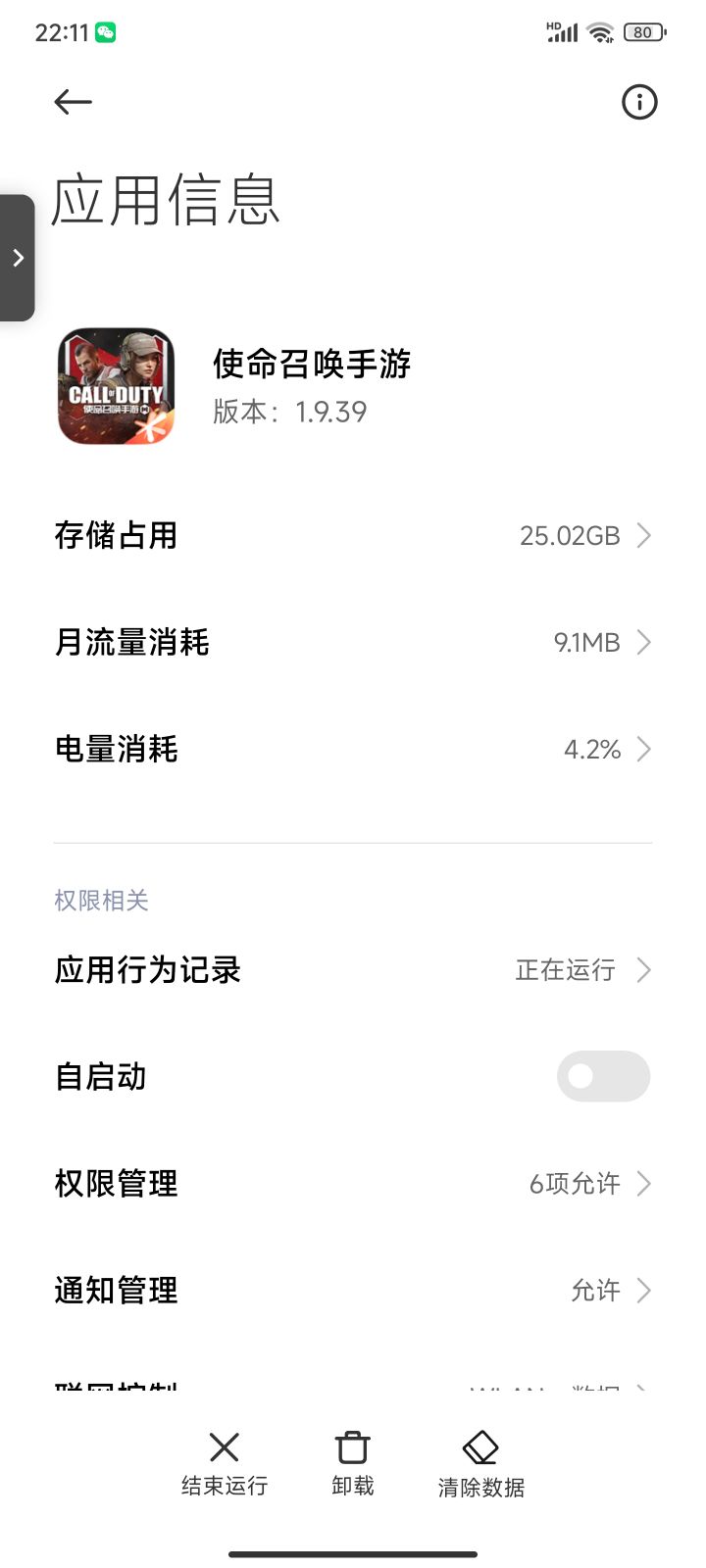Screen dimensions: 706x1568
Task: Open 通知管理 notification settings
Action: (x=353, y=1291)
